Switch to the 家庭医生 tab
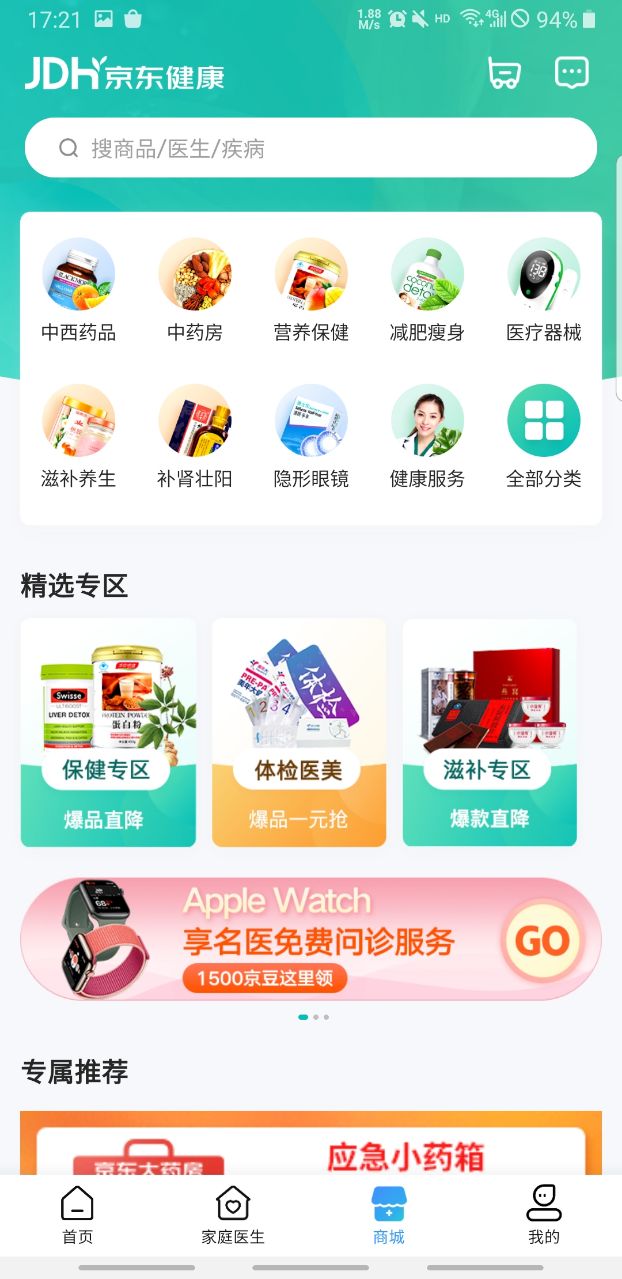This screenshot has height=1279, width=622. point(233,1214)
